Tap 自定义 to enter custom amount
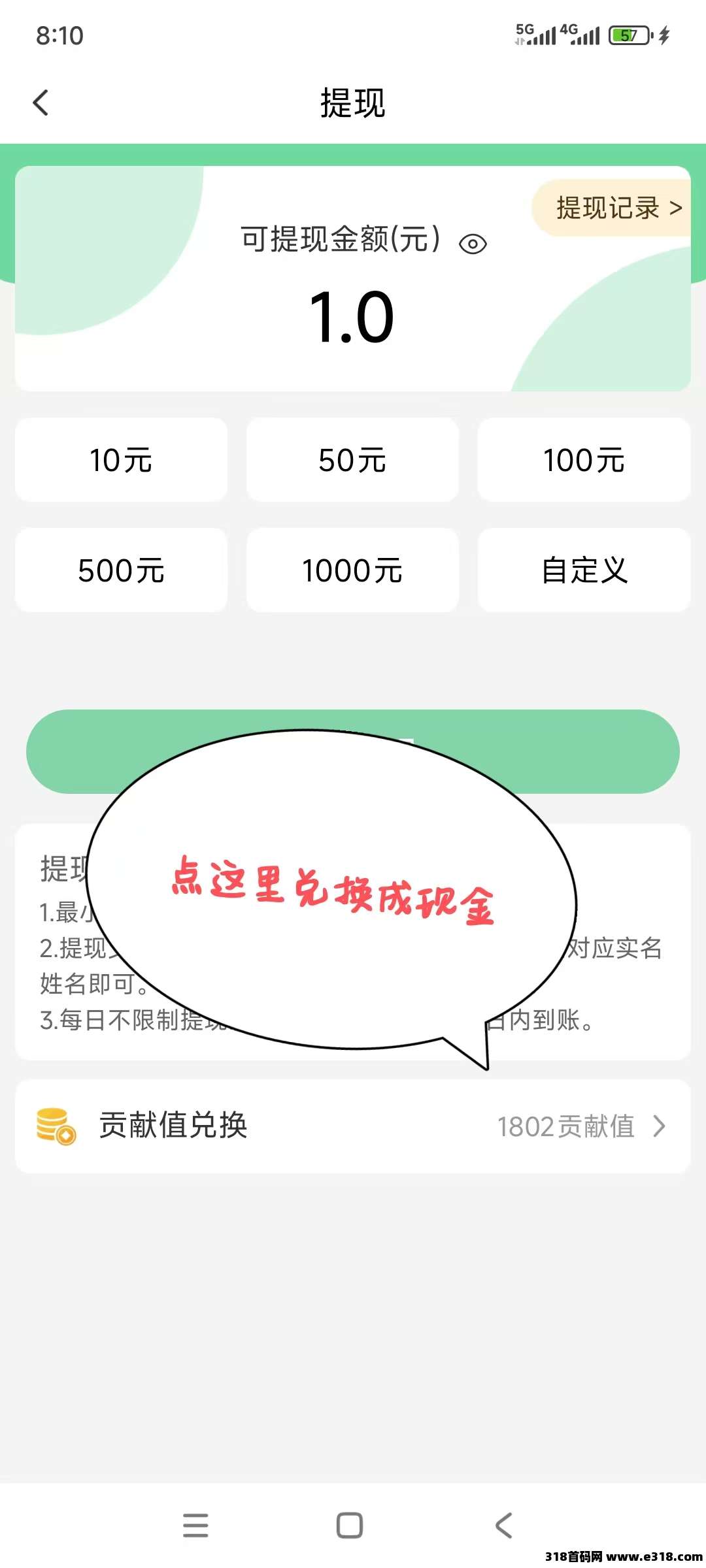Screen dimensions: 706x1568 [x=584, y=570]
